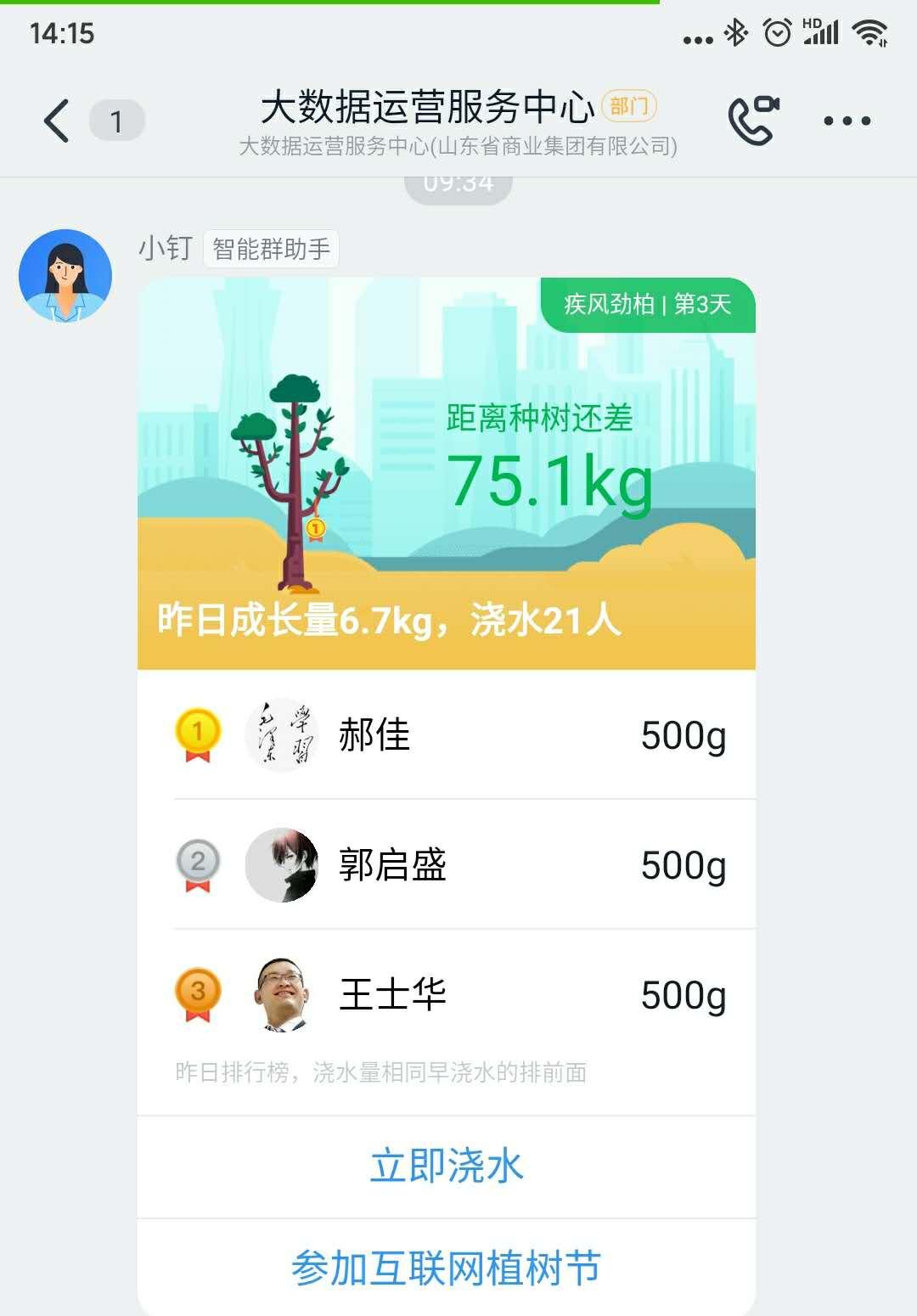Tap the 立即浇水 button
This screenshot has height=1316, width=917.
click(x=447, y=1167)
